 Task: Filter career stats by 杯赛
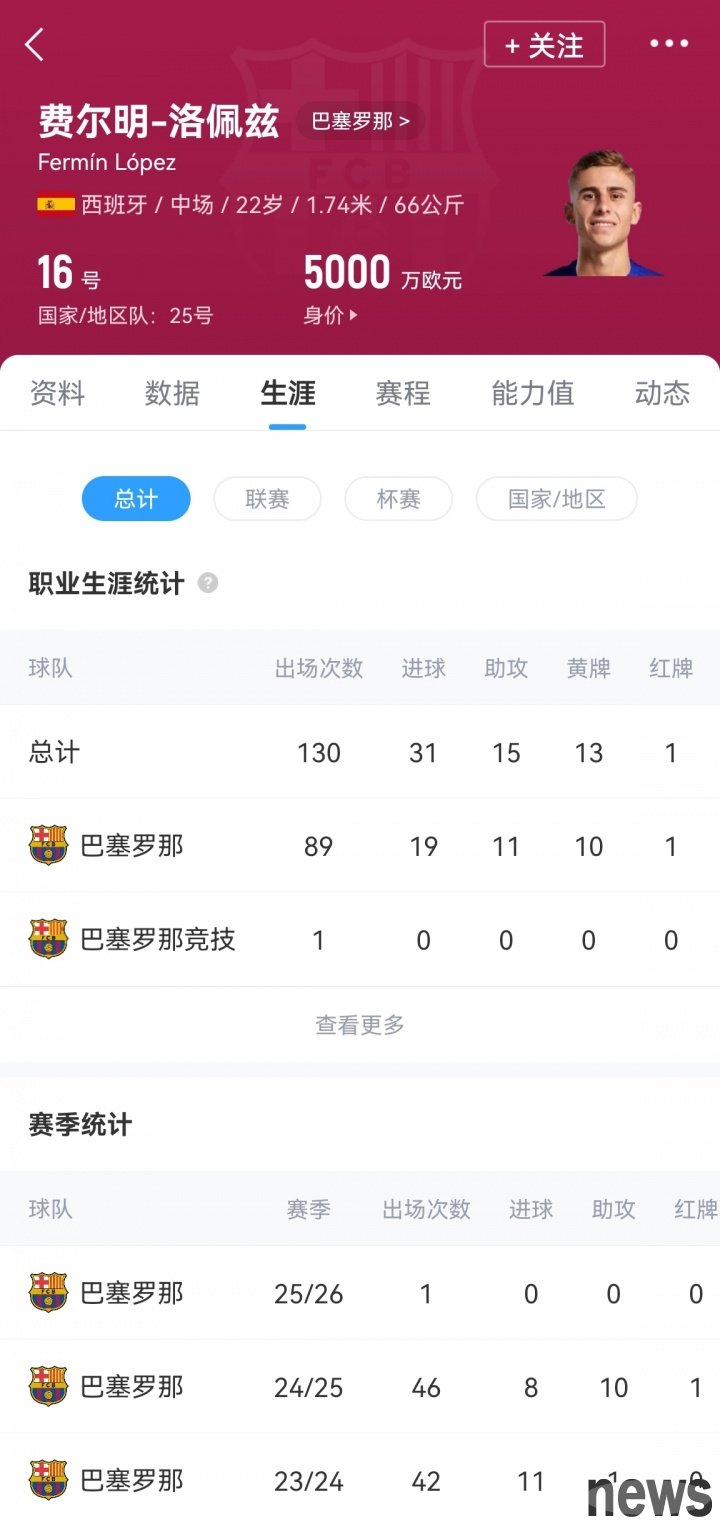coord(398,498)
